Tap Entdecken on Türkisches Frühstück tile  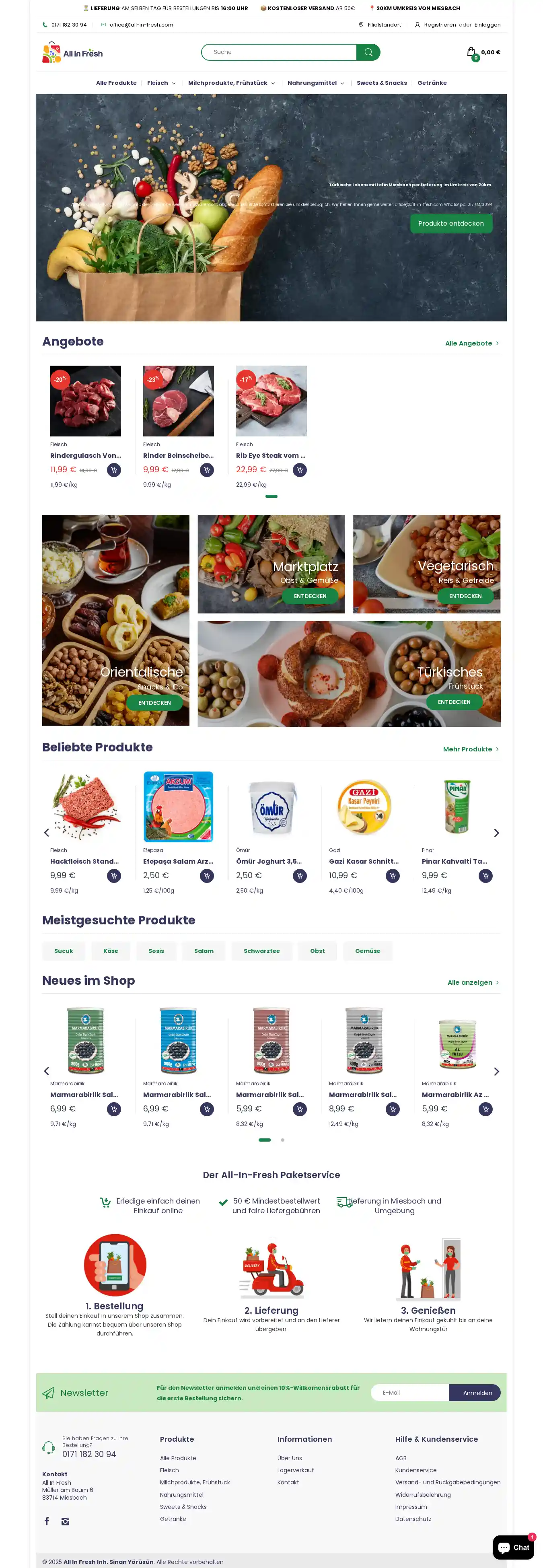pyautogui.click(x=454, y=702)
